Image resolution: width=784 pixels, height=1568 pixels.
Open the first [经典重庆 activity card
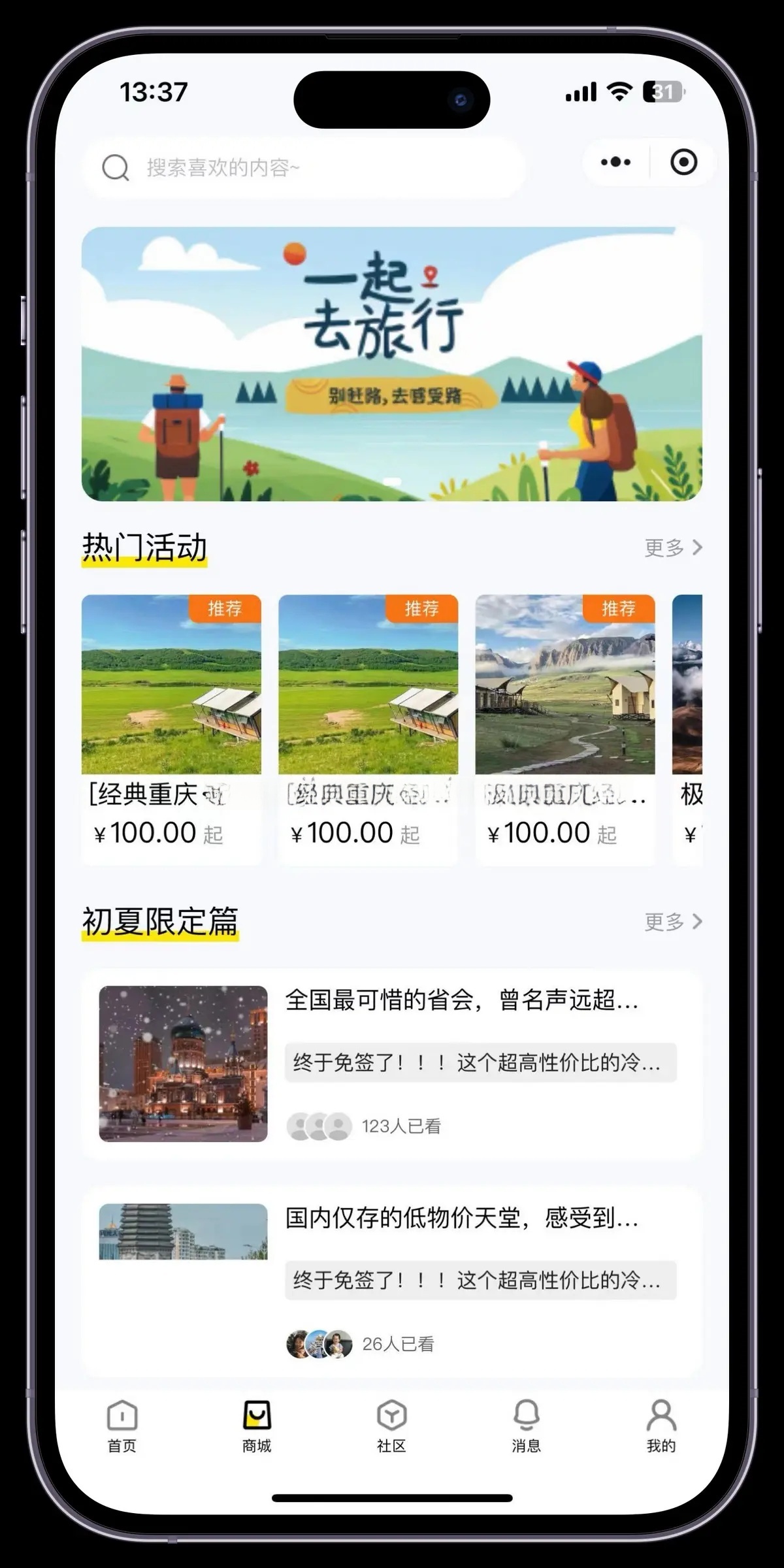click(171, 728)
